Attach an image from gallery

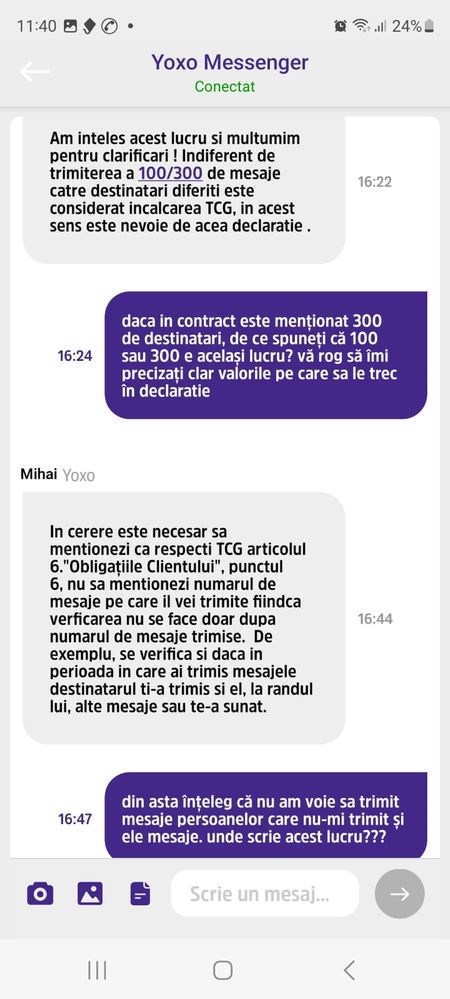(x=90, y=894)
